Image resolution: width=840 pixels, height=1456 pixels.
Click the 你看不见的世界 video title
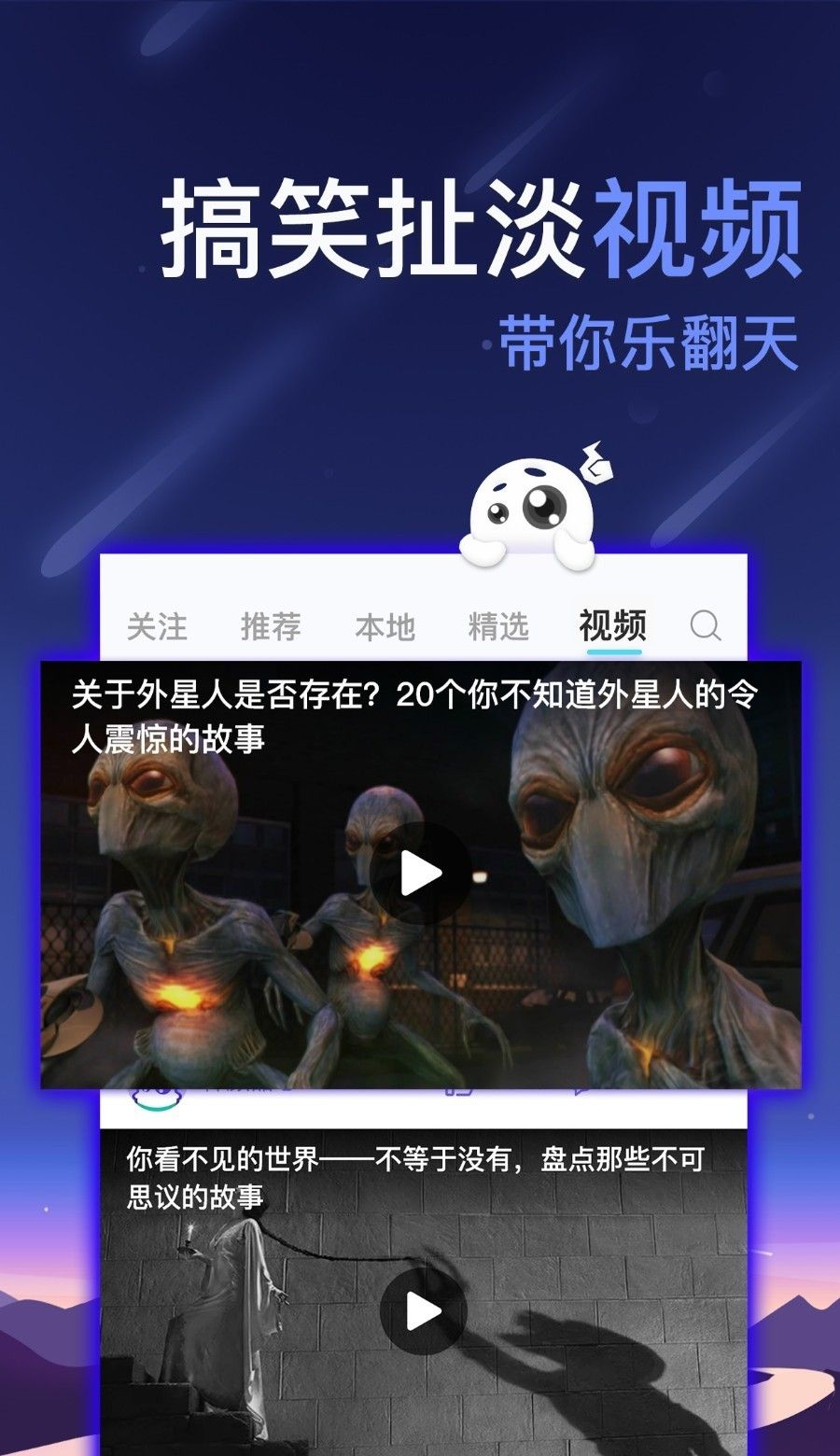tap(411, 1174)
